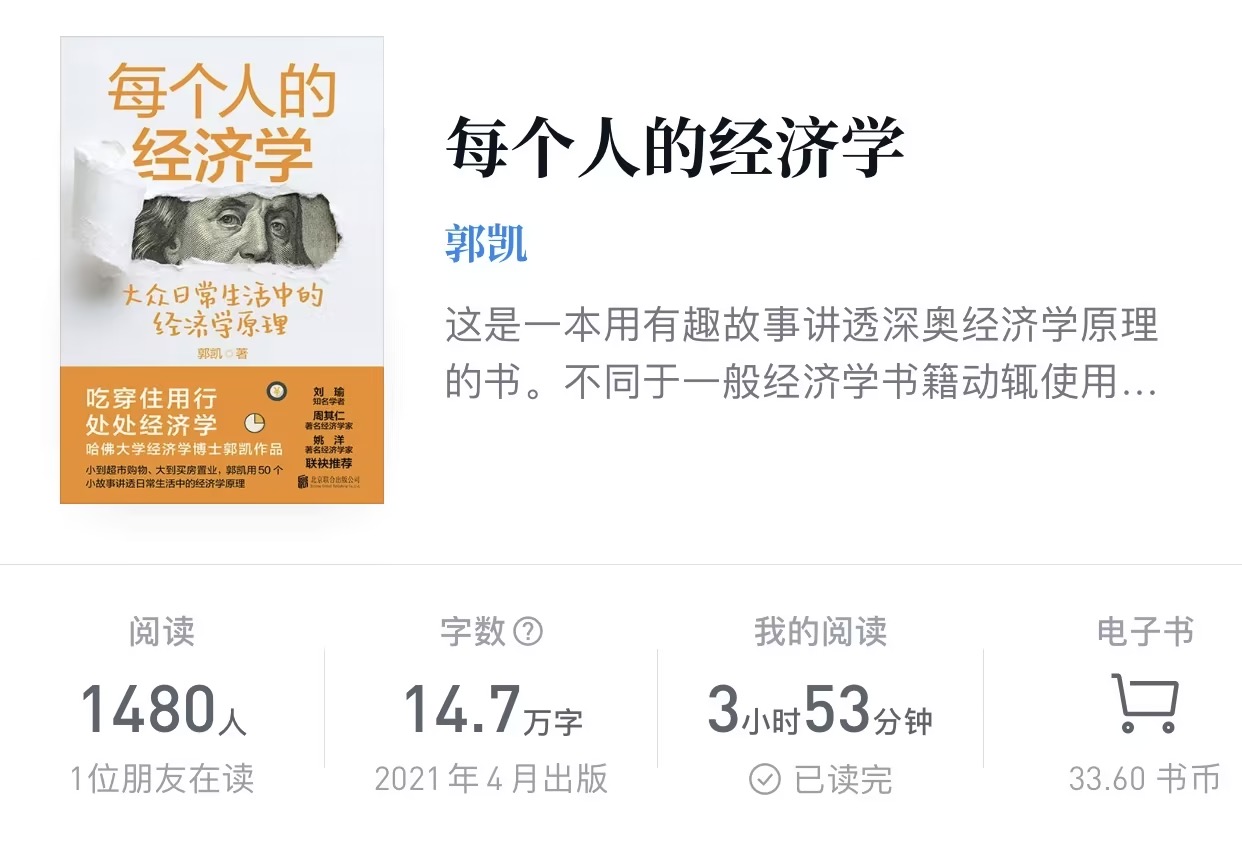The height and width of the screenshot is (842, 1242).
Task: Tap the help icon beside 字数
Action: (x=527, y=631)
